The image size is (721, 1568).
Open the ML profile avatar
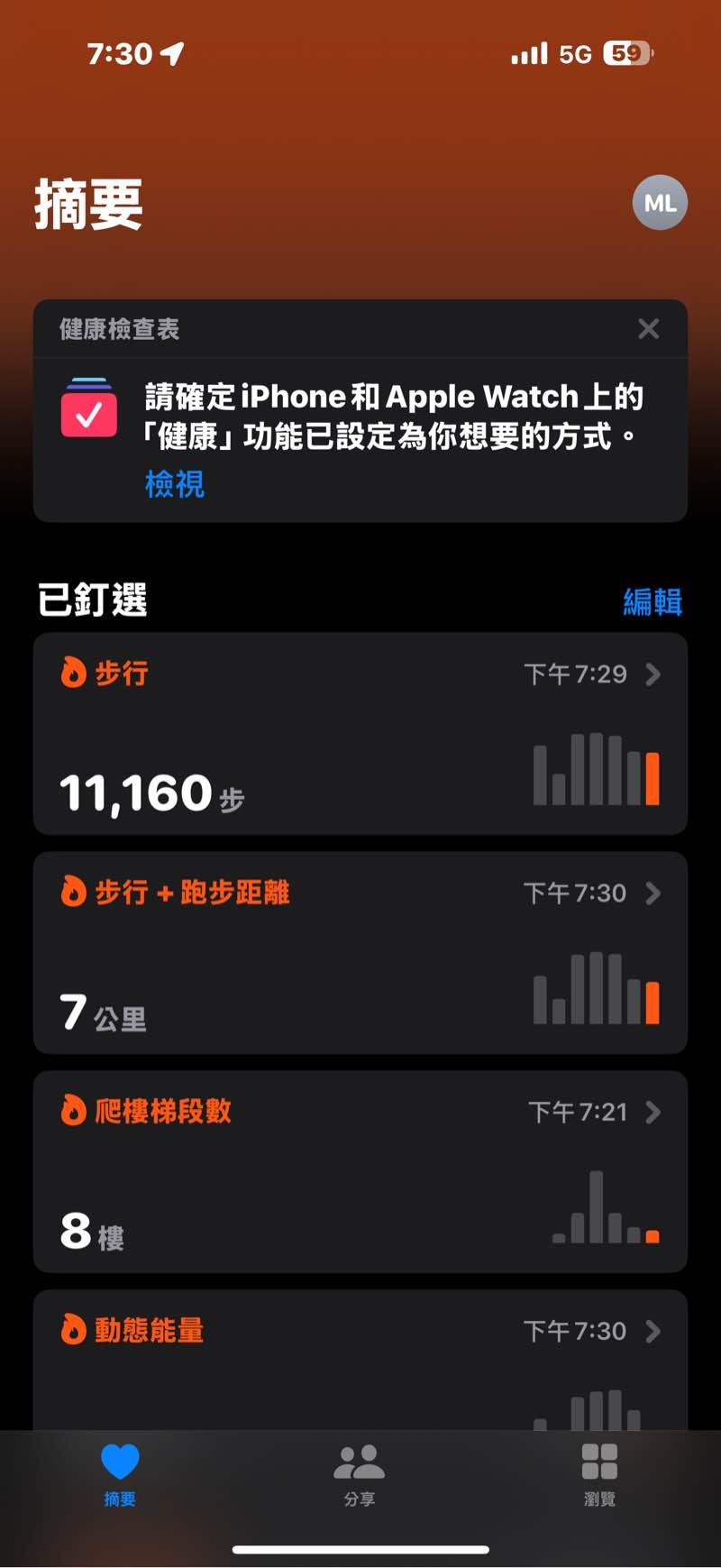660,203
